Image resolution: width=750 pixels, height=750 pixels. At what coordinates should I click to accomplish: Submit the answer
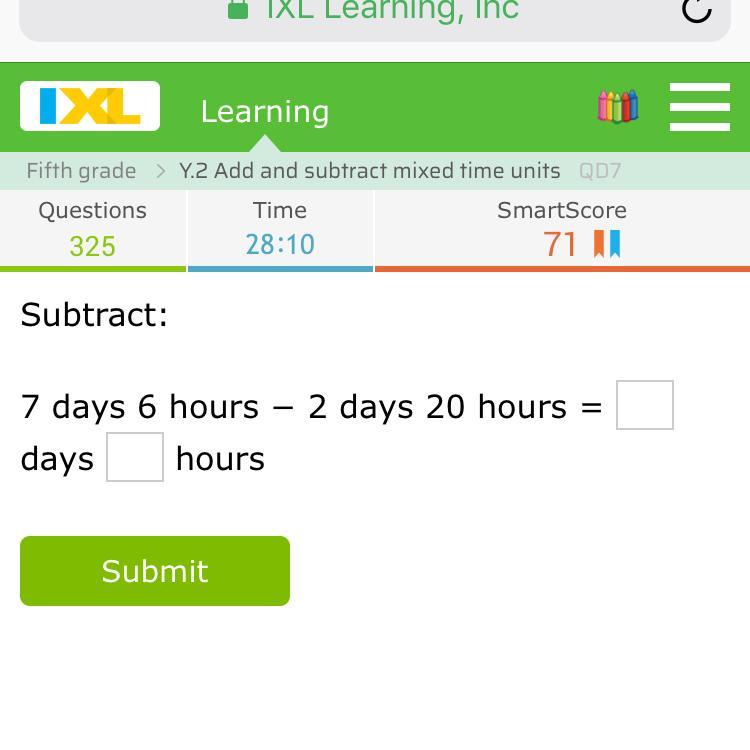click(155, 571)
